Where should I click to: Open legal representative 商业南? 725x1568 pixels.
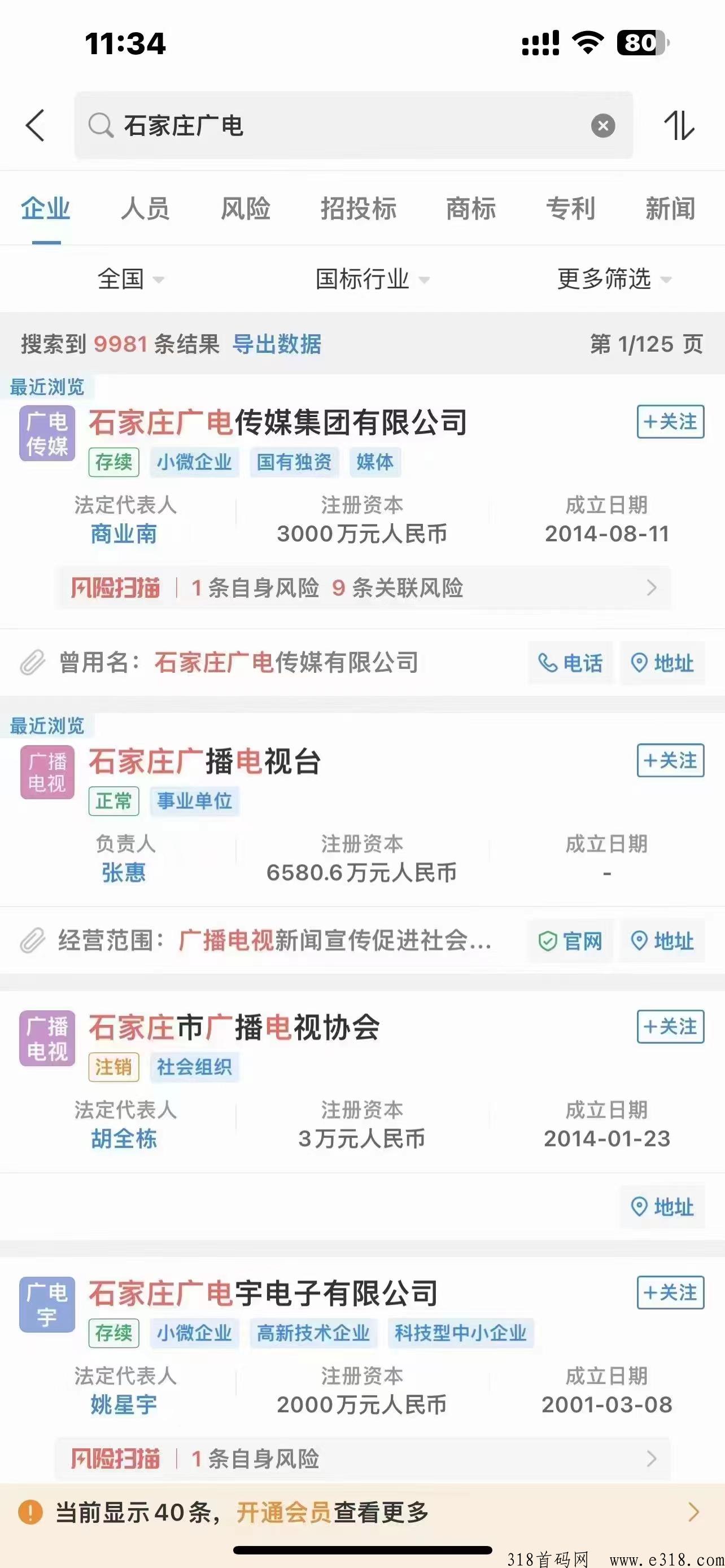pos(124,534)
